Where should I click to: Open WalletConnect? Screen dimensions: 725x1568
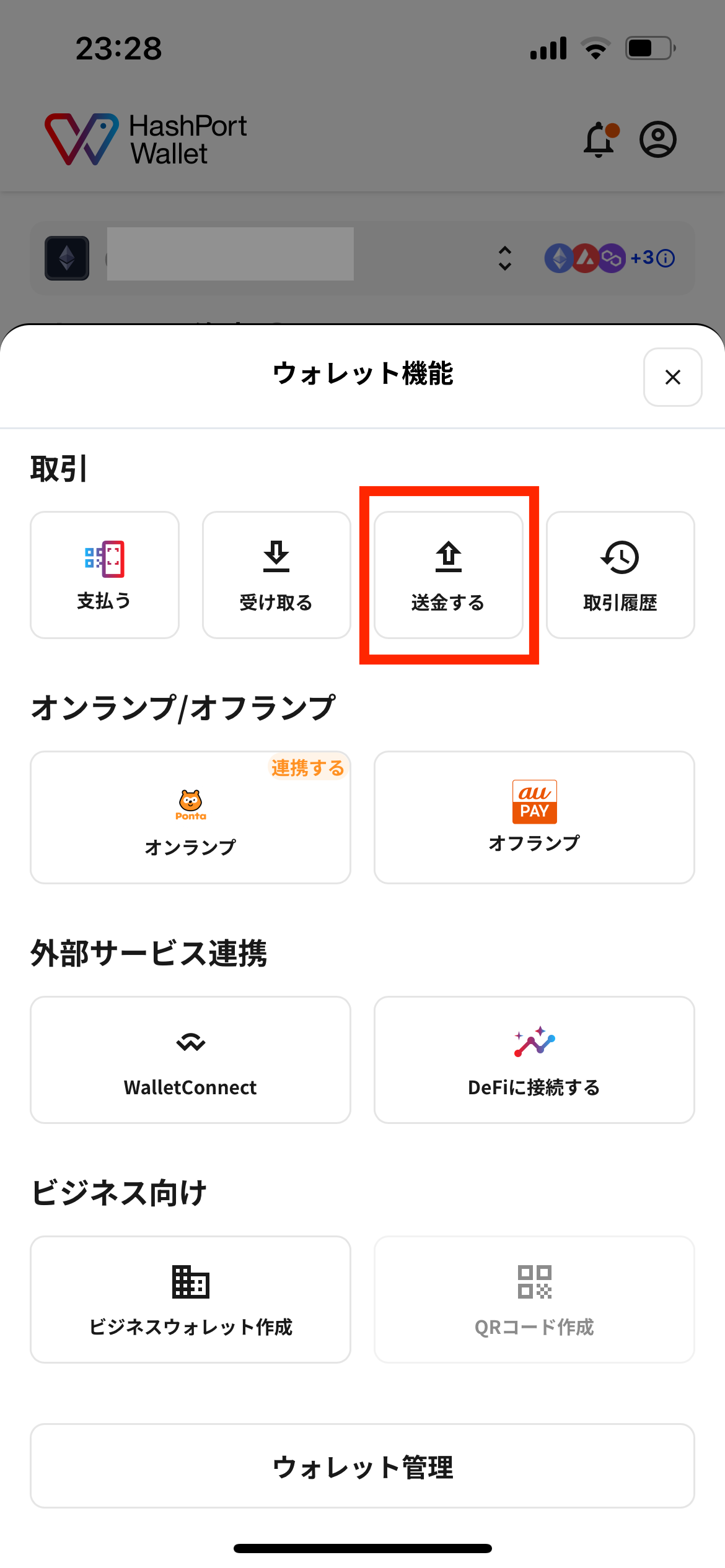pos(190,1060)
